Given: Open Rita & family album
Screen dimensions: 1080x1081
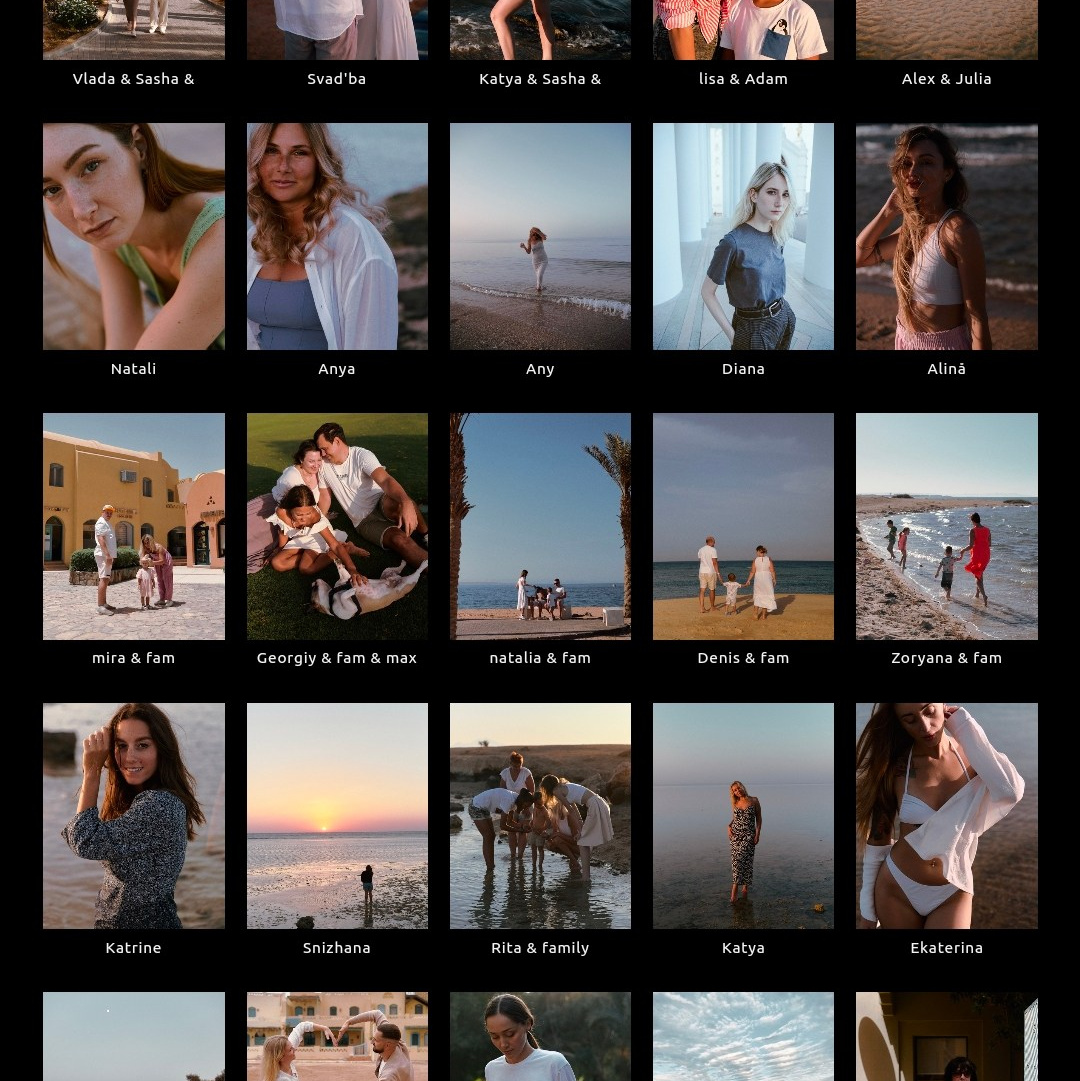Looking at the screenshot, I should 540,816.
